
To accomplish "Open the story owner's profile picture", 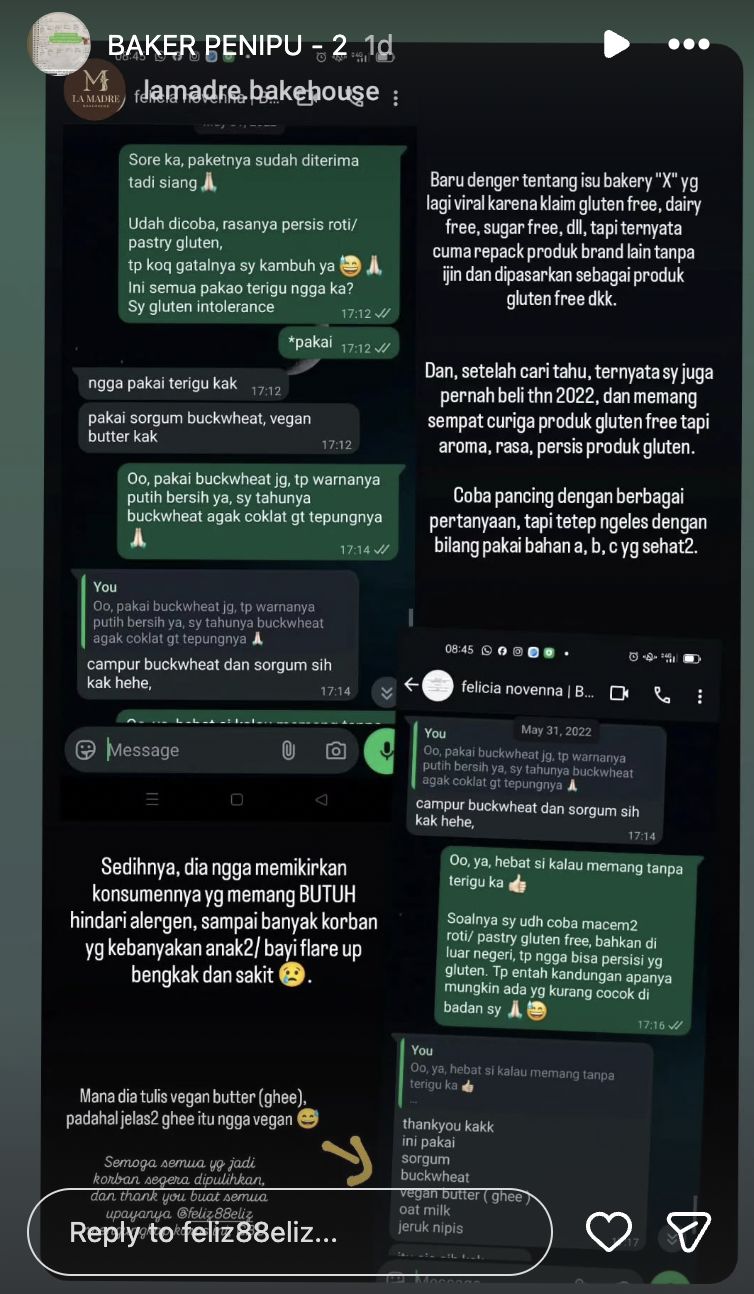I will point(58,45).
